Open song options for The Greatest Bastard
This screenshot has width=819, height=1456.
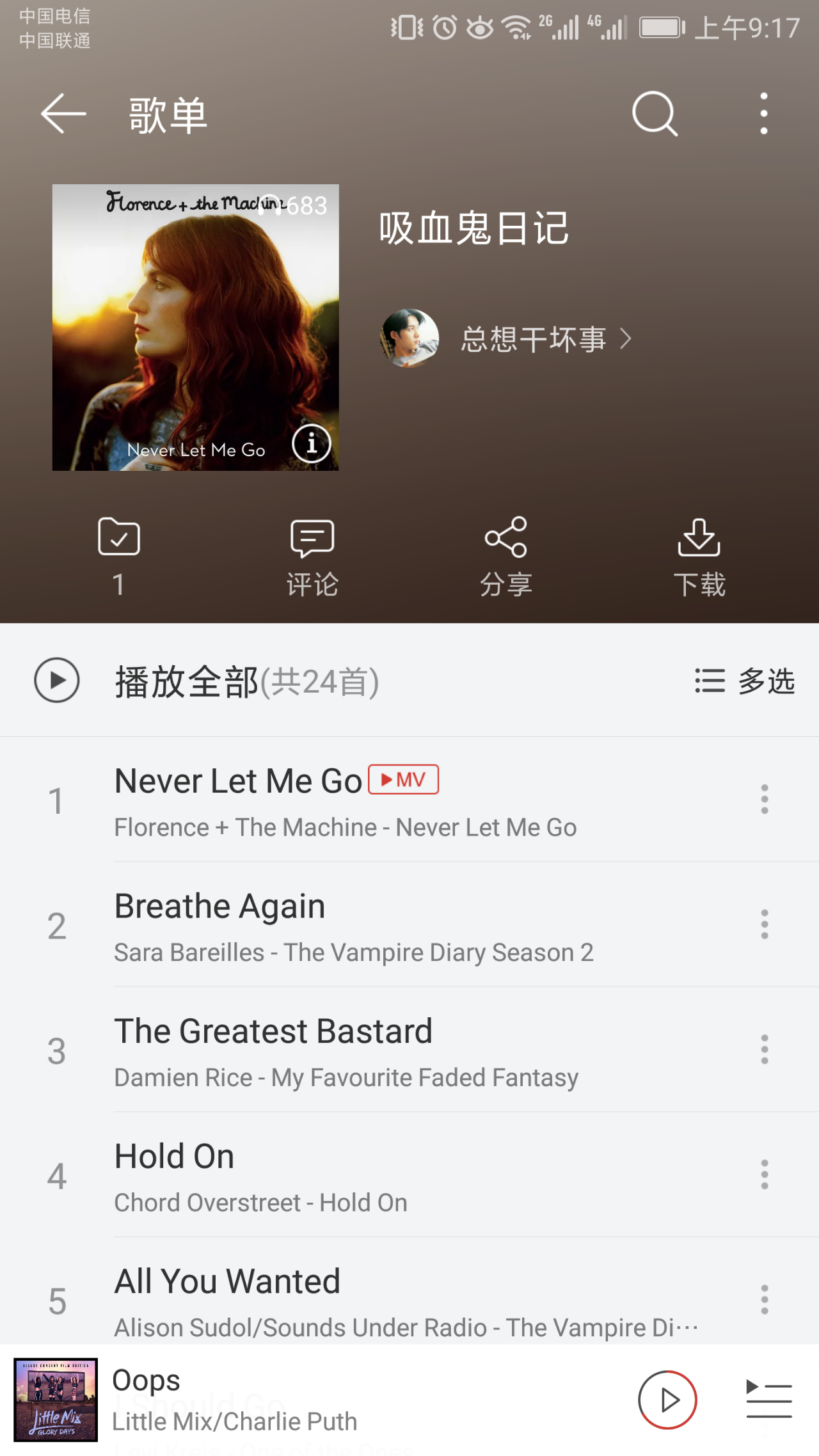[x=764, y=1048]
